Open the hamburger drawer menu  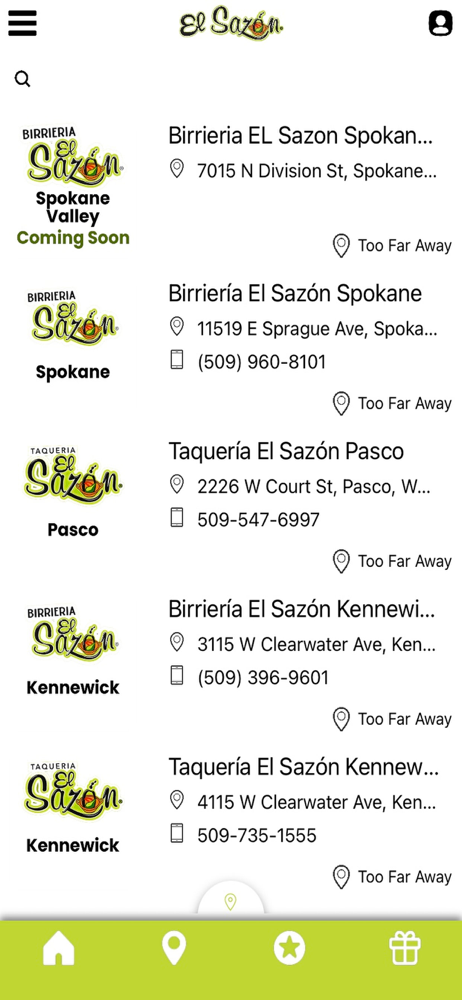coord(22,24)
